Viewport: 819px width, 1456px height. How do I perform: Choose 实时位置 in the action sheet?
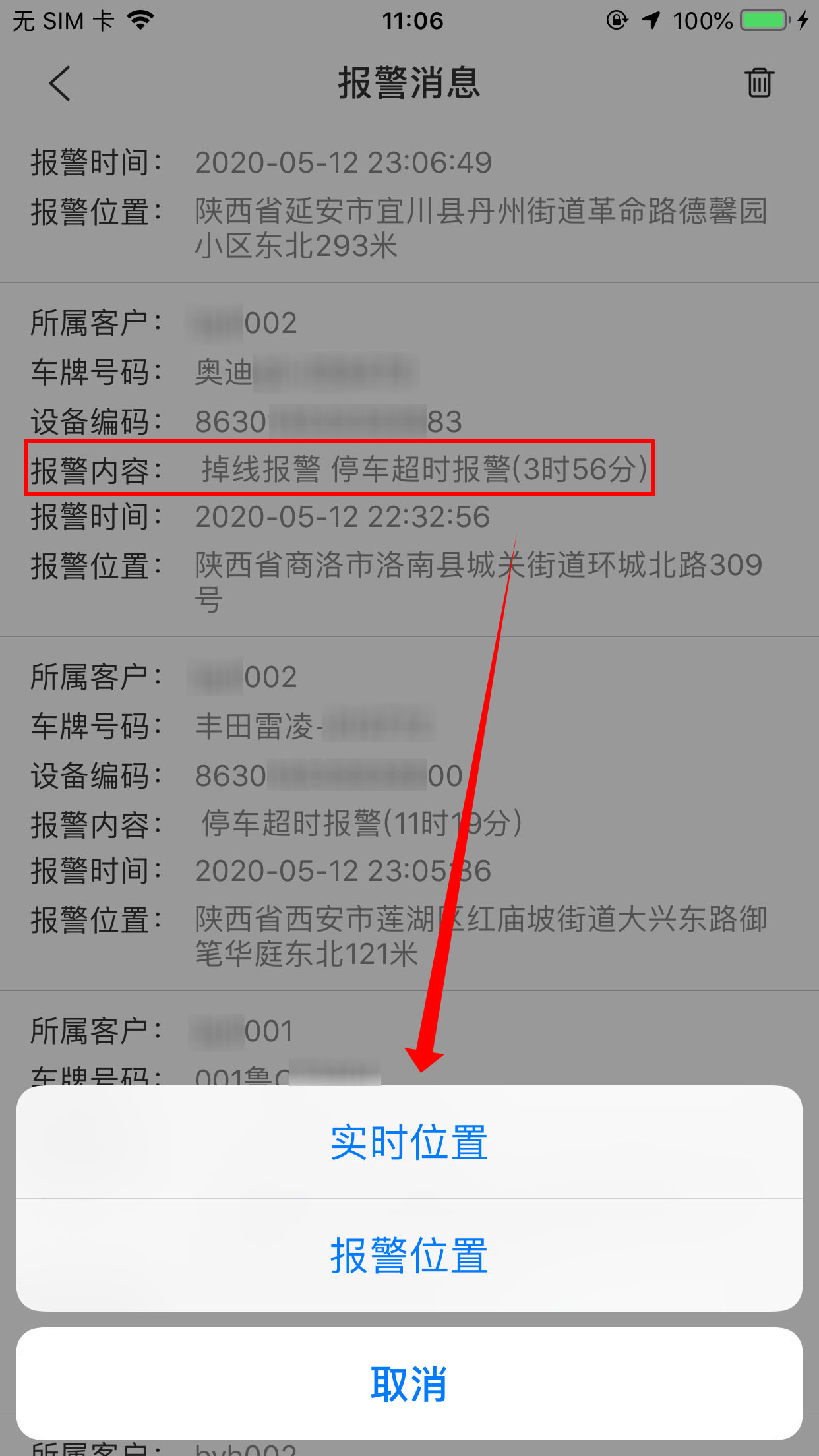click(409, 1142)
